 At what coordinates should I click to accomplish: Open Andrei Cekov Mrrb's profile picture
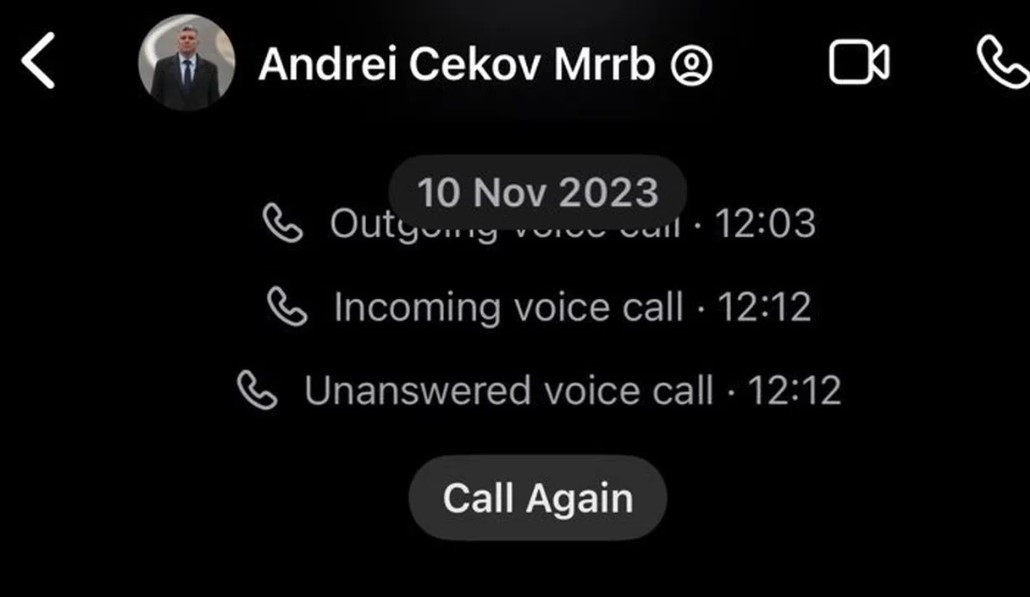point(186,63)
